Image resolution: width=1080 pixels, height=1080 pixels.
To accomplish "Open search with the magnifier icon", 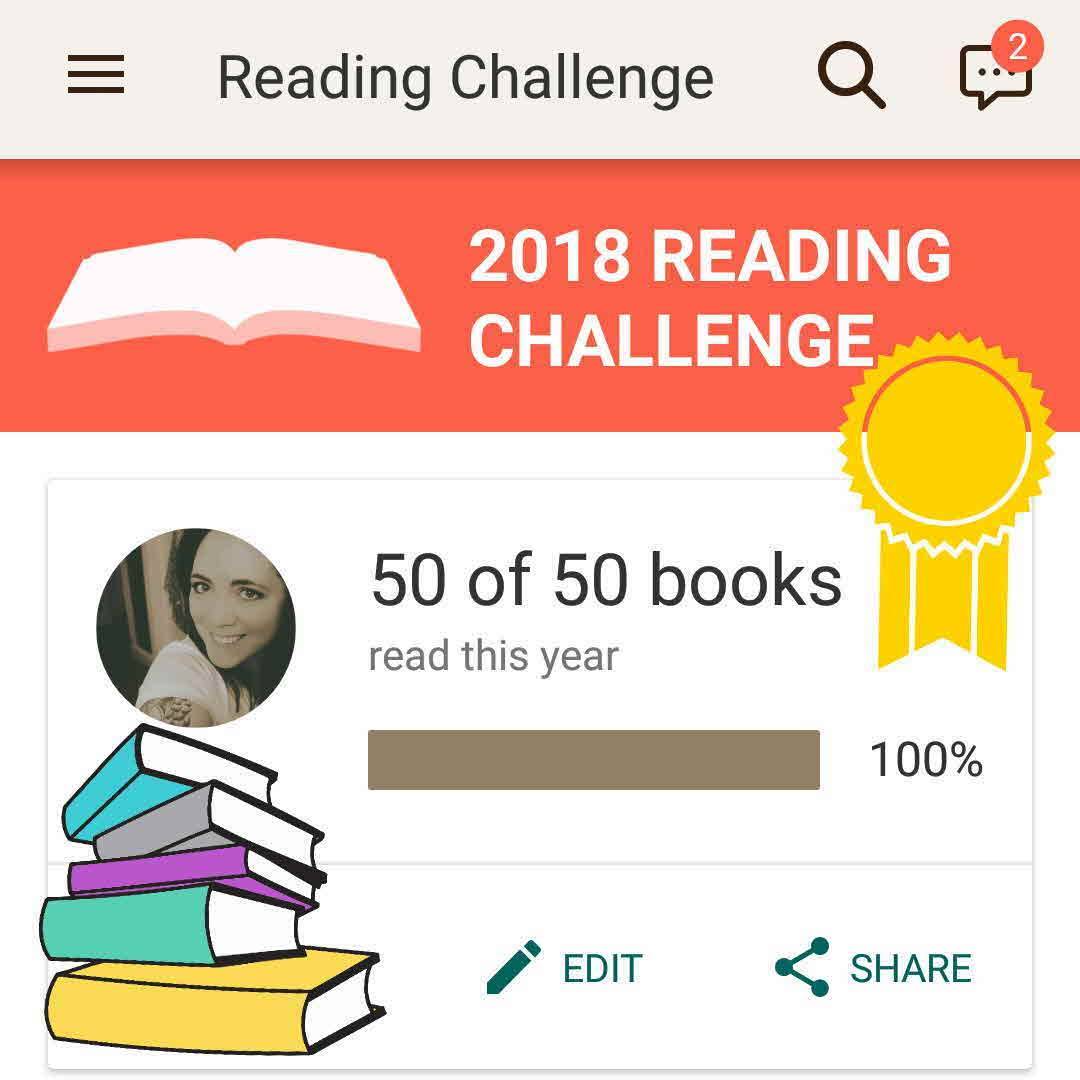I will click(852, 75).
